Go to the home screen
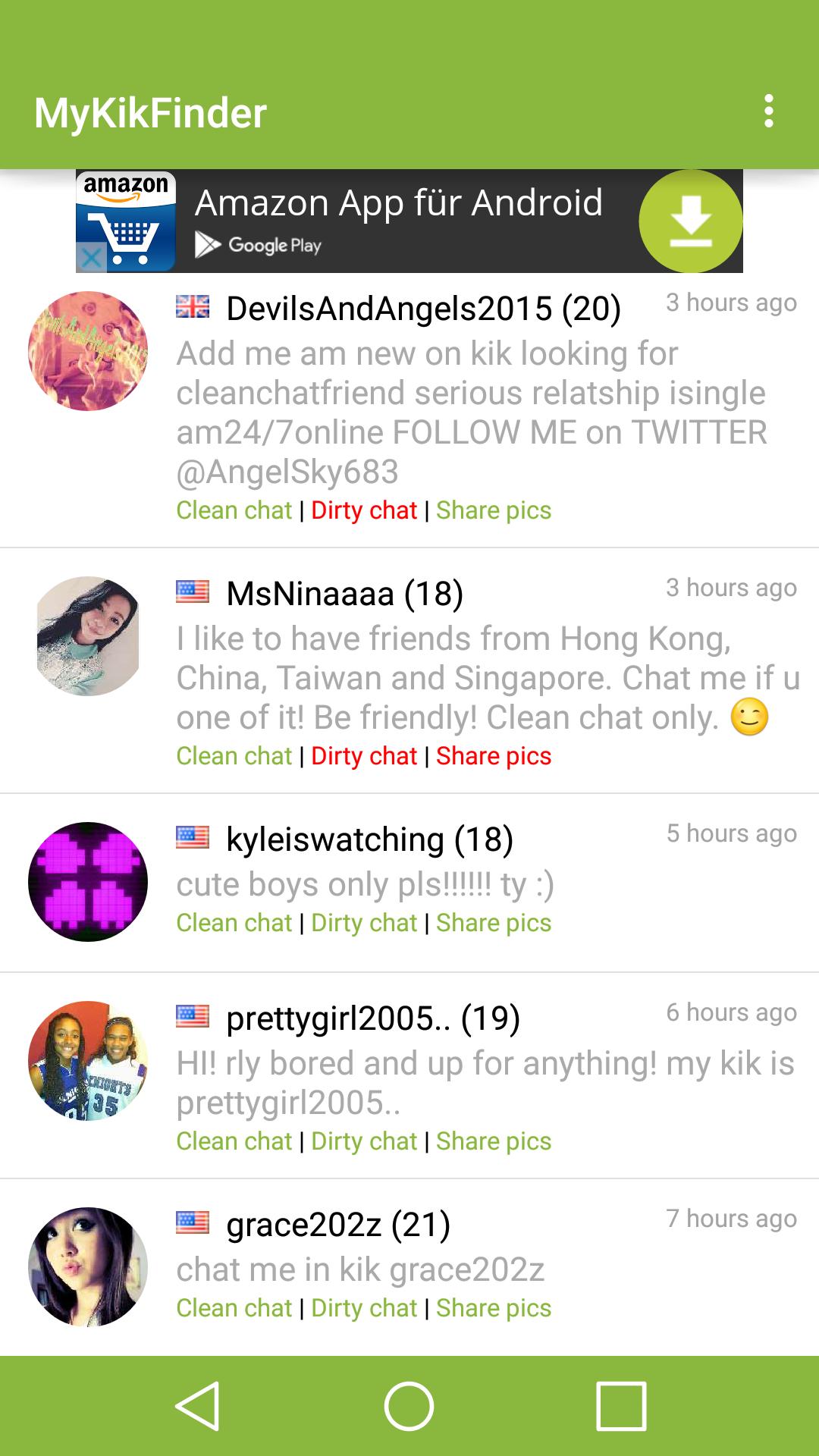The image size is (819, 1456). coord(409,1406)
